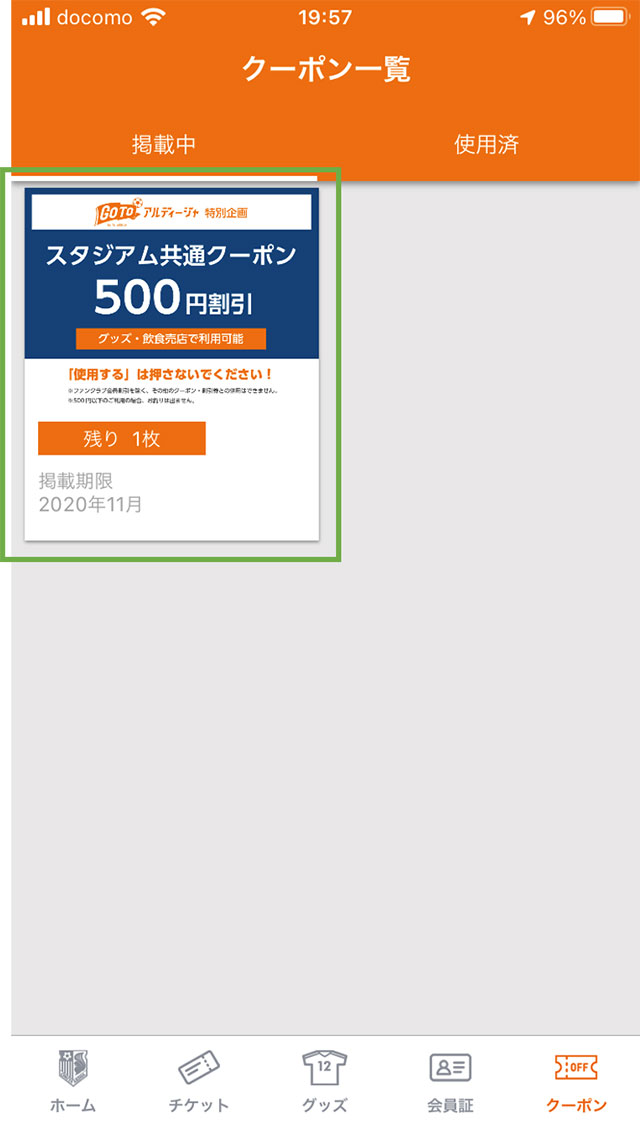
Task: Select the 掲載中 tab
Action: [x=164, y=145]
